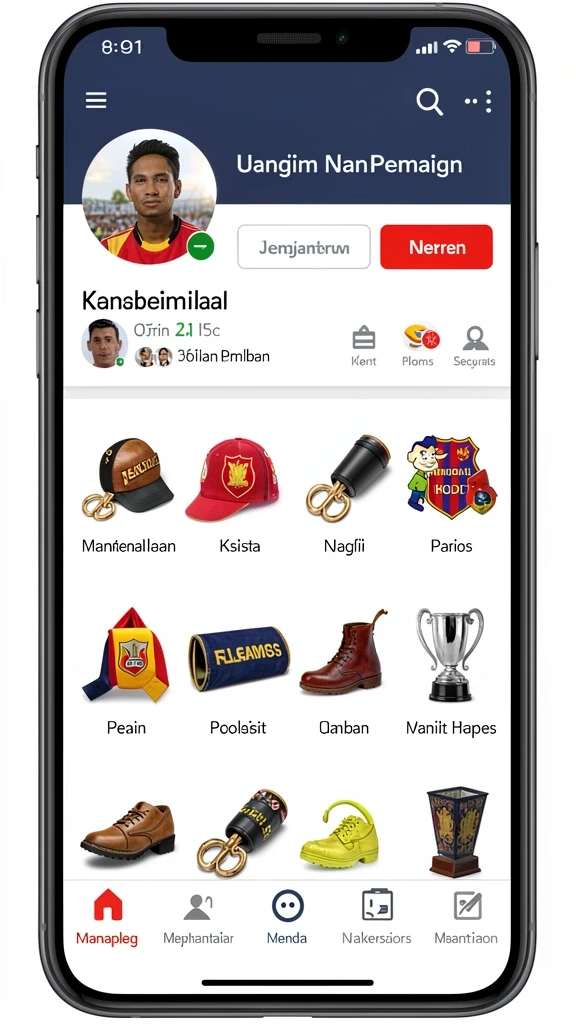Open the Kent briefcase shortcut
The width and height of the screenshot is (576, 1024).
point(364,346)
